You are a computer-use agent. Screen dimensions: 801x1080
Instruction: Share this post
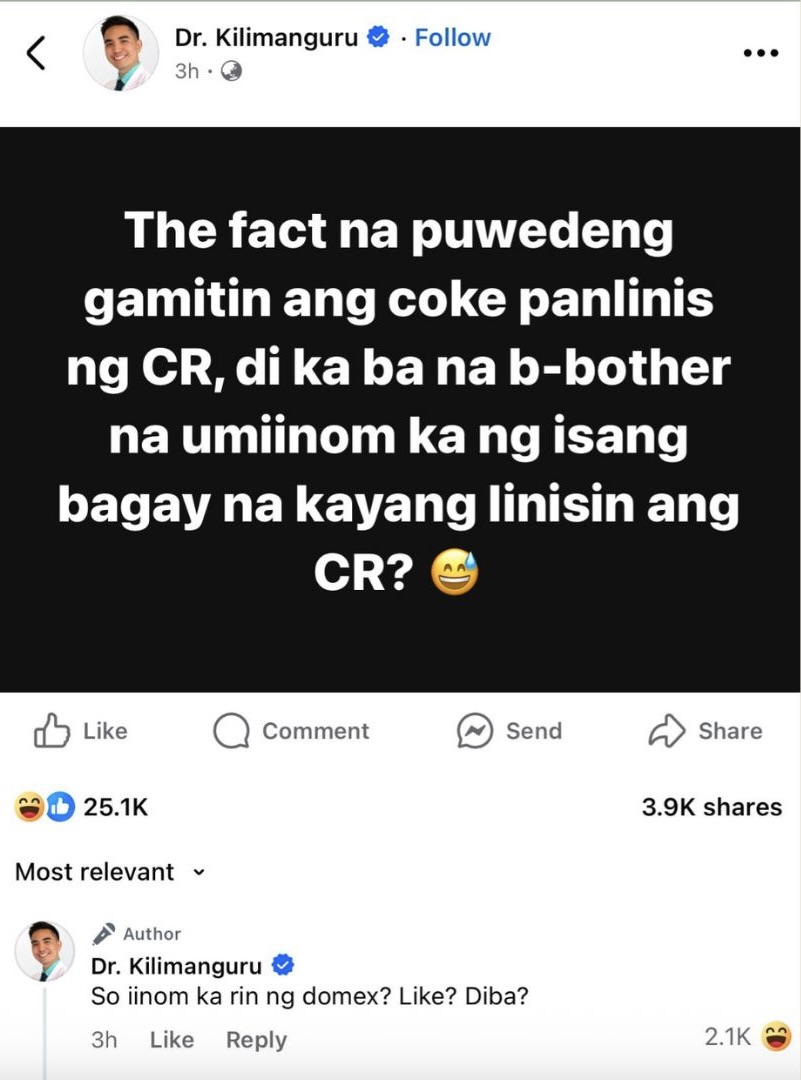pos(705,731)
